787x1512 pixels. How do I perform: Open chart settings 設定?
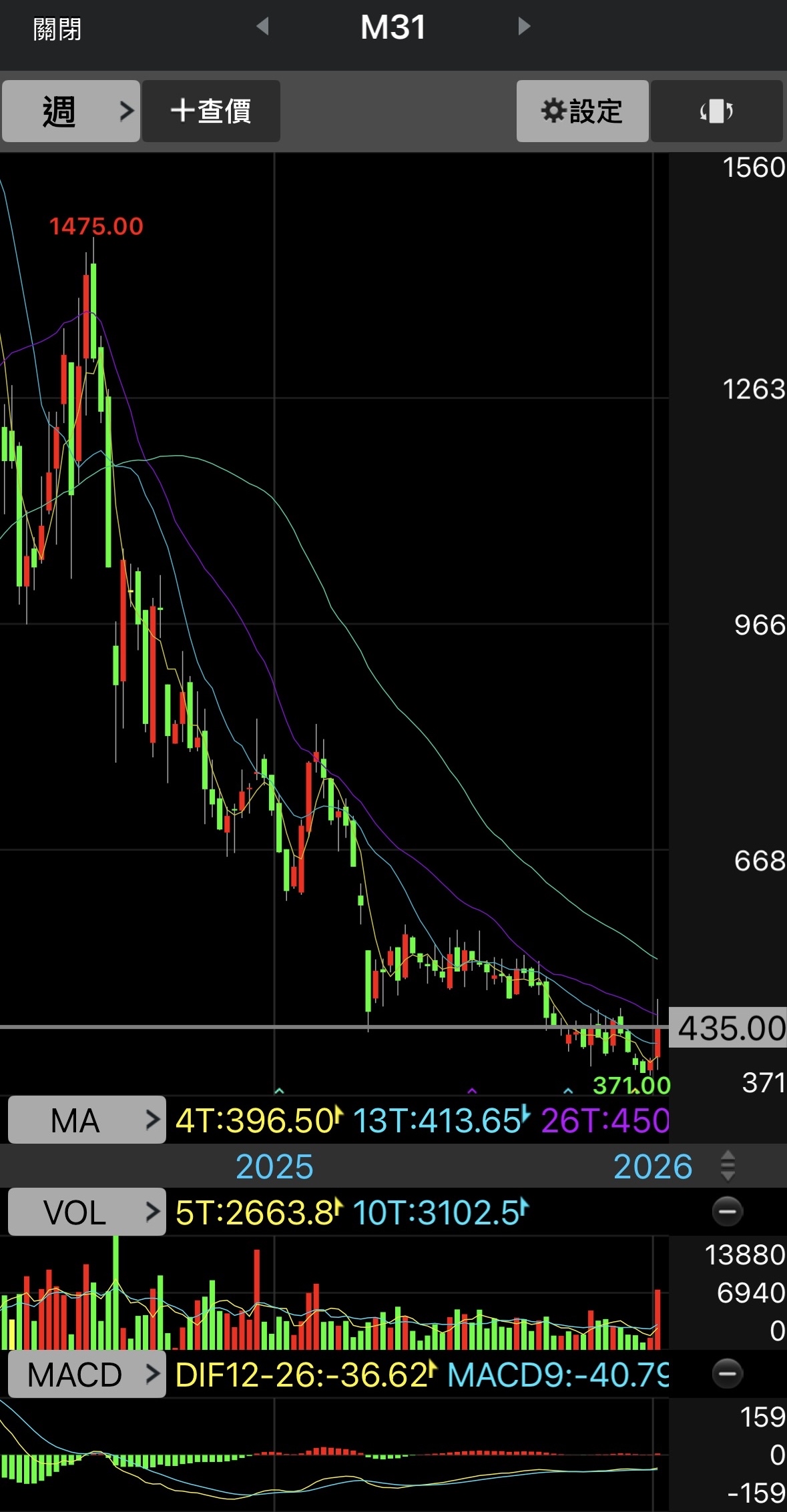click(x=582, y=111)
